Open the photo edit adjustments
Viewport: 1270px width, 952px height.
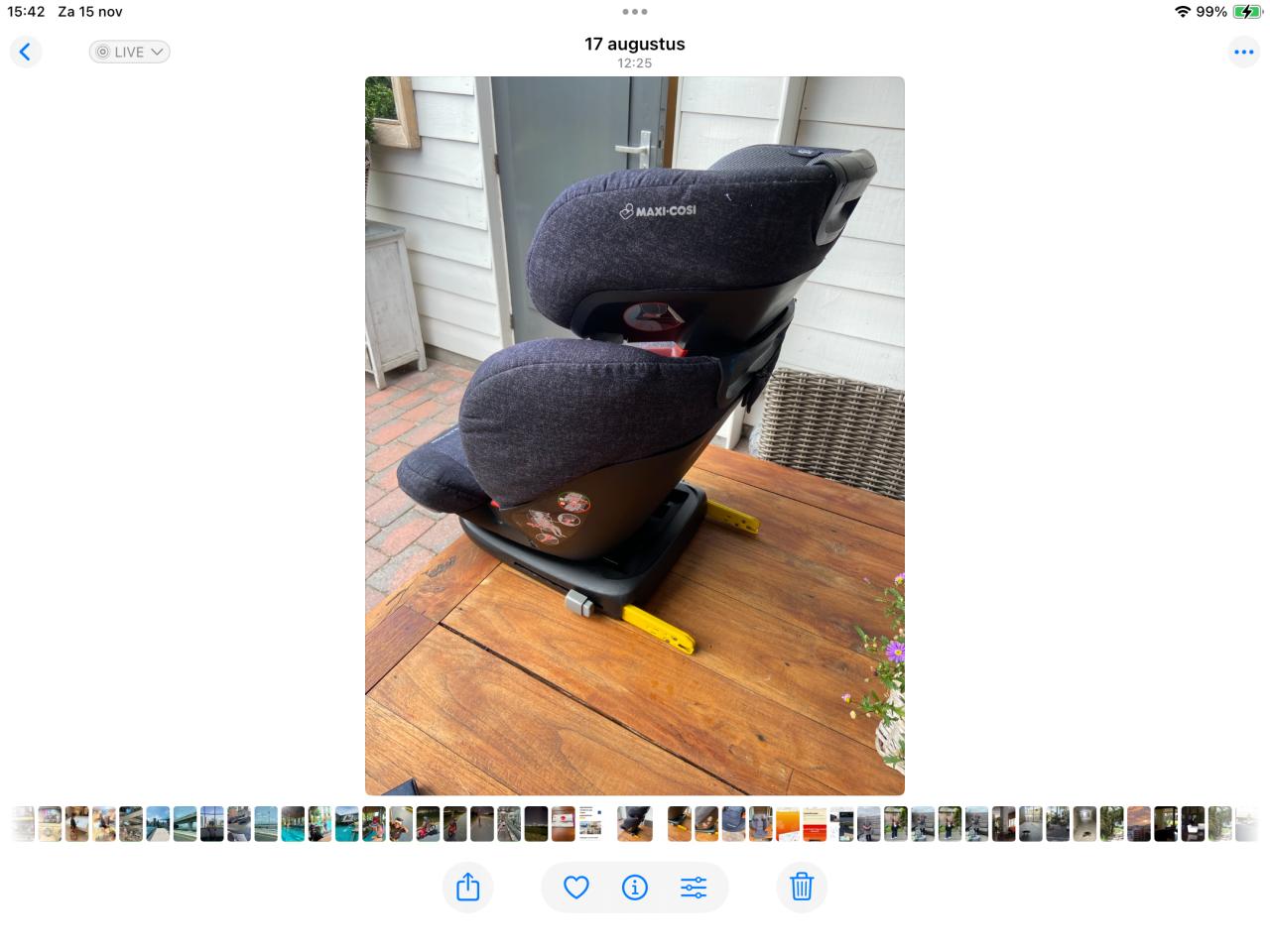pos(694,887)
